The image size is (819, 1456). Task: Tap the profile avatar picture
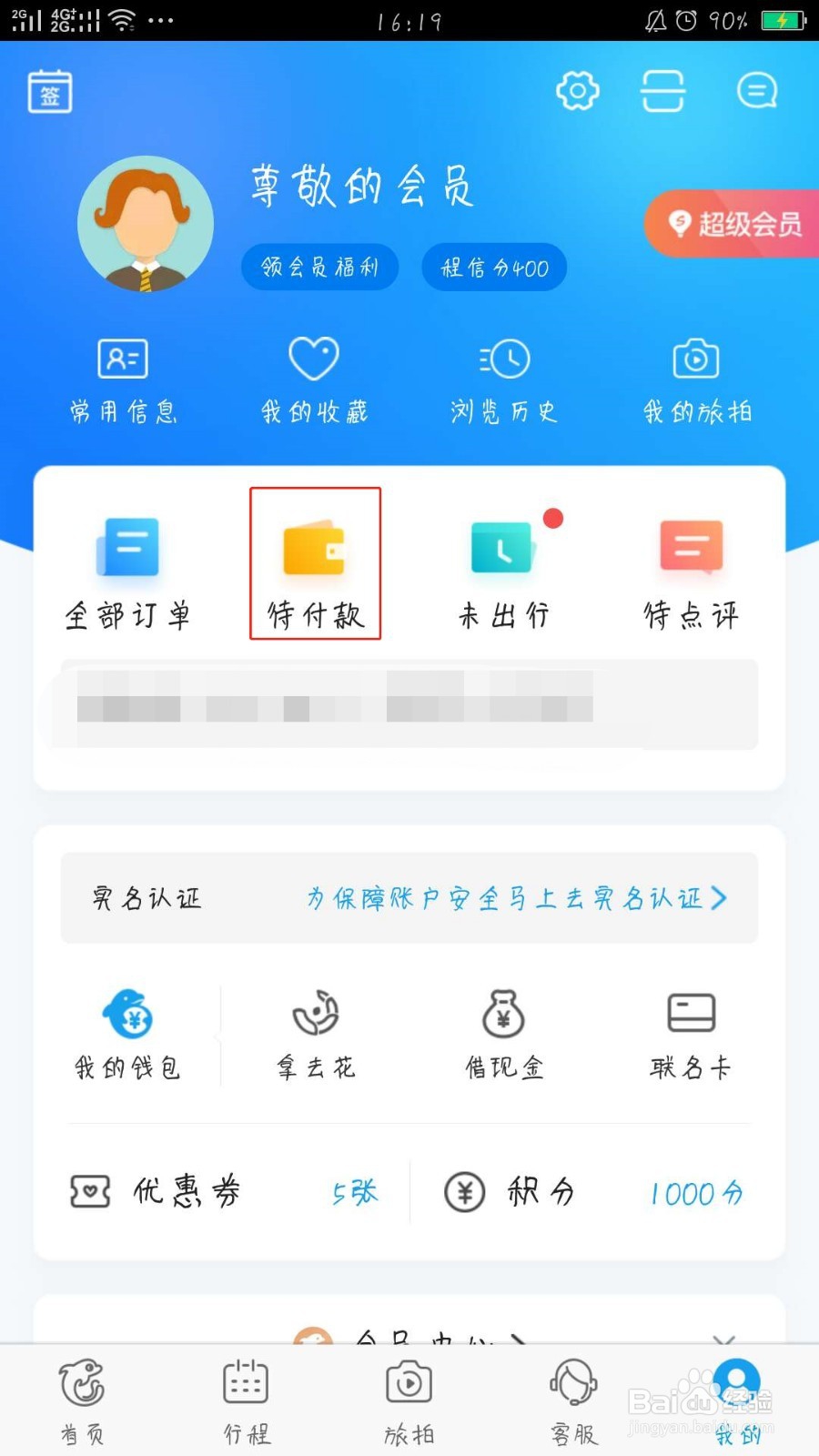(x=146, y=224)
